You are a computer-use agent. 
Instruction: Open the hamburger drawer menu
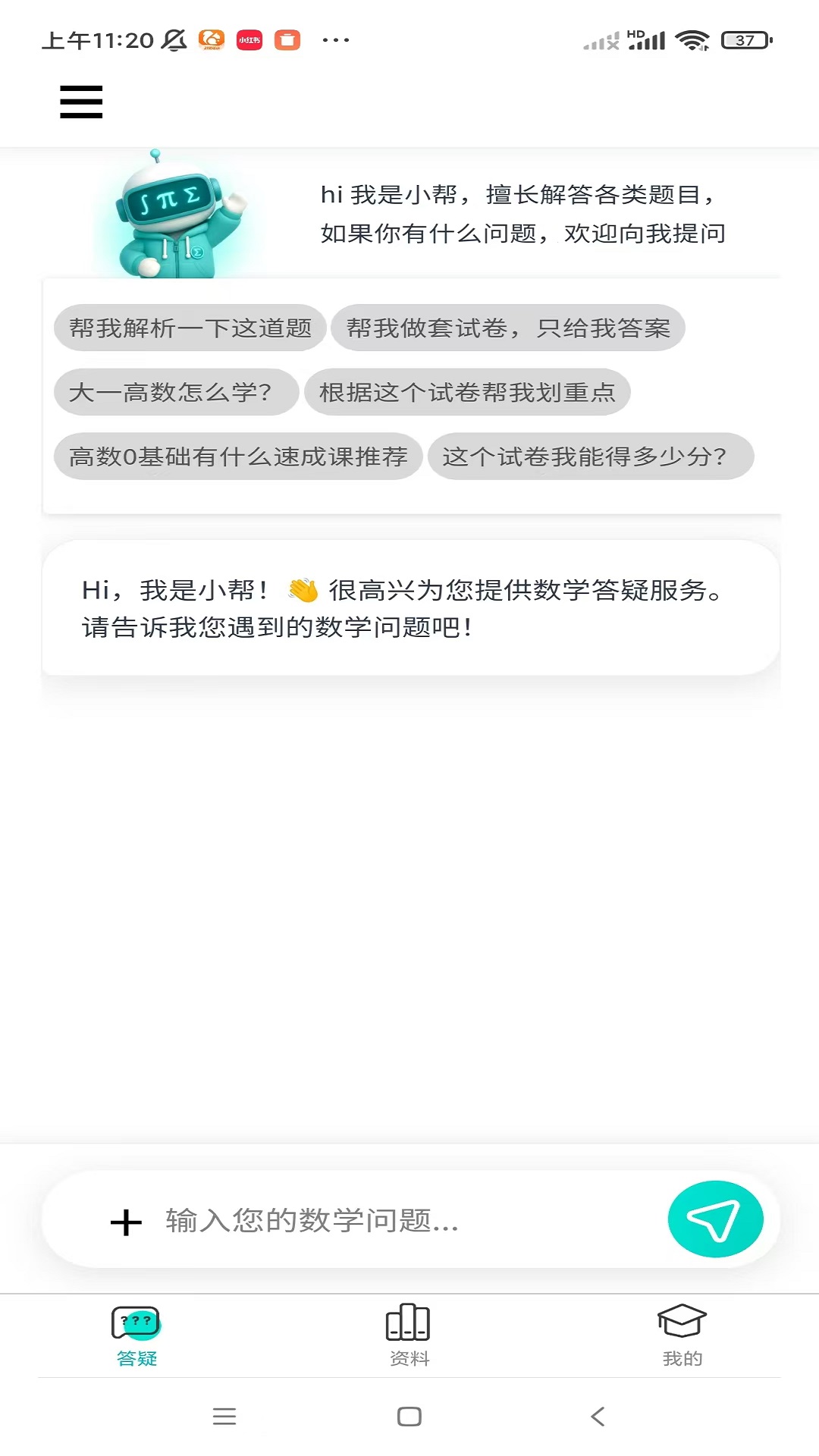(x=81, y=102)
